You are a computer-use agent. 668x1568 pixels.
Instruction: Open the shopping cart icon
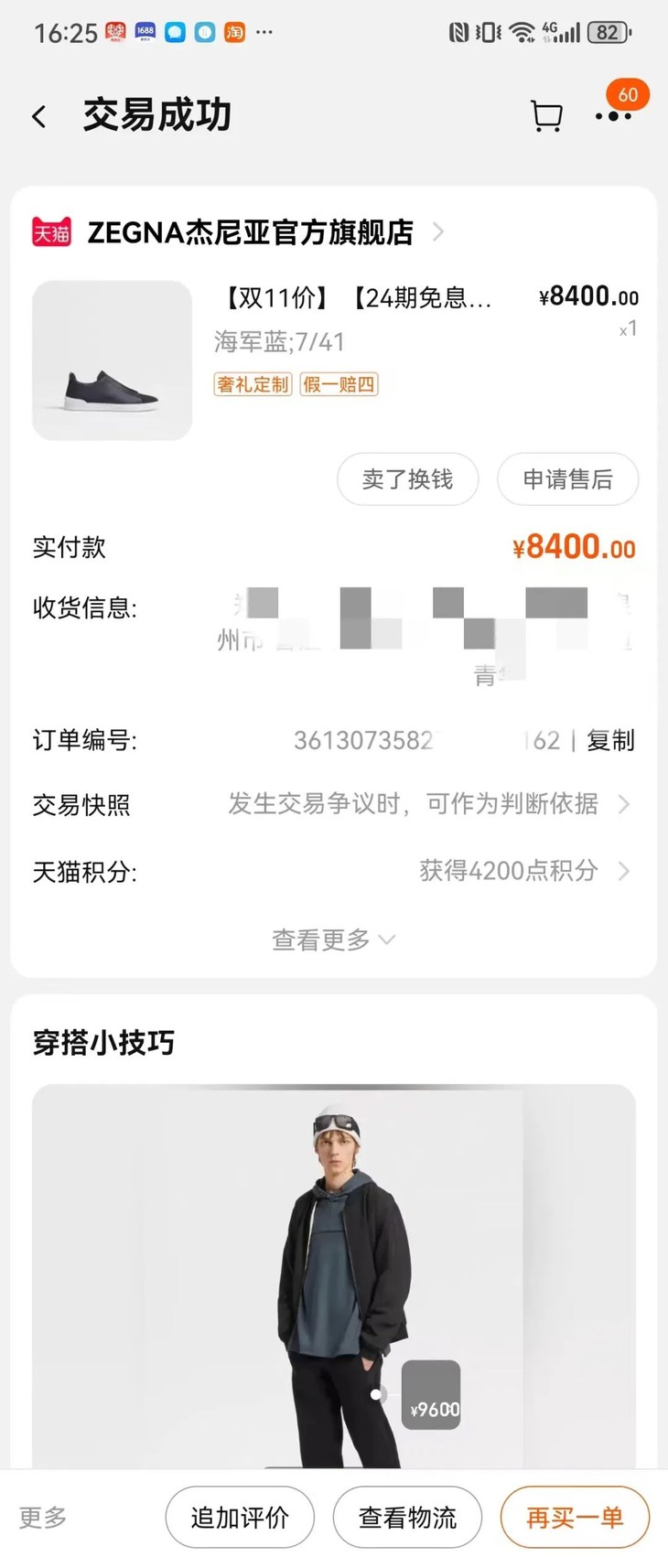[x=546, y=115]
